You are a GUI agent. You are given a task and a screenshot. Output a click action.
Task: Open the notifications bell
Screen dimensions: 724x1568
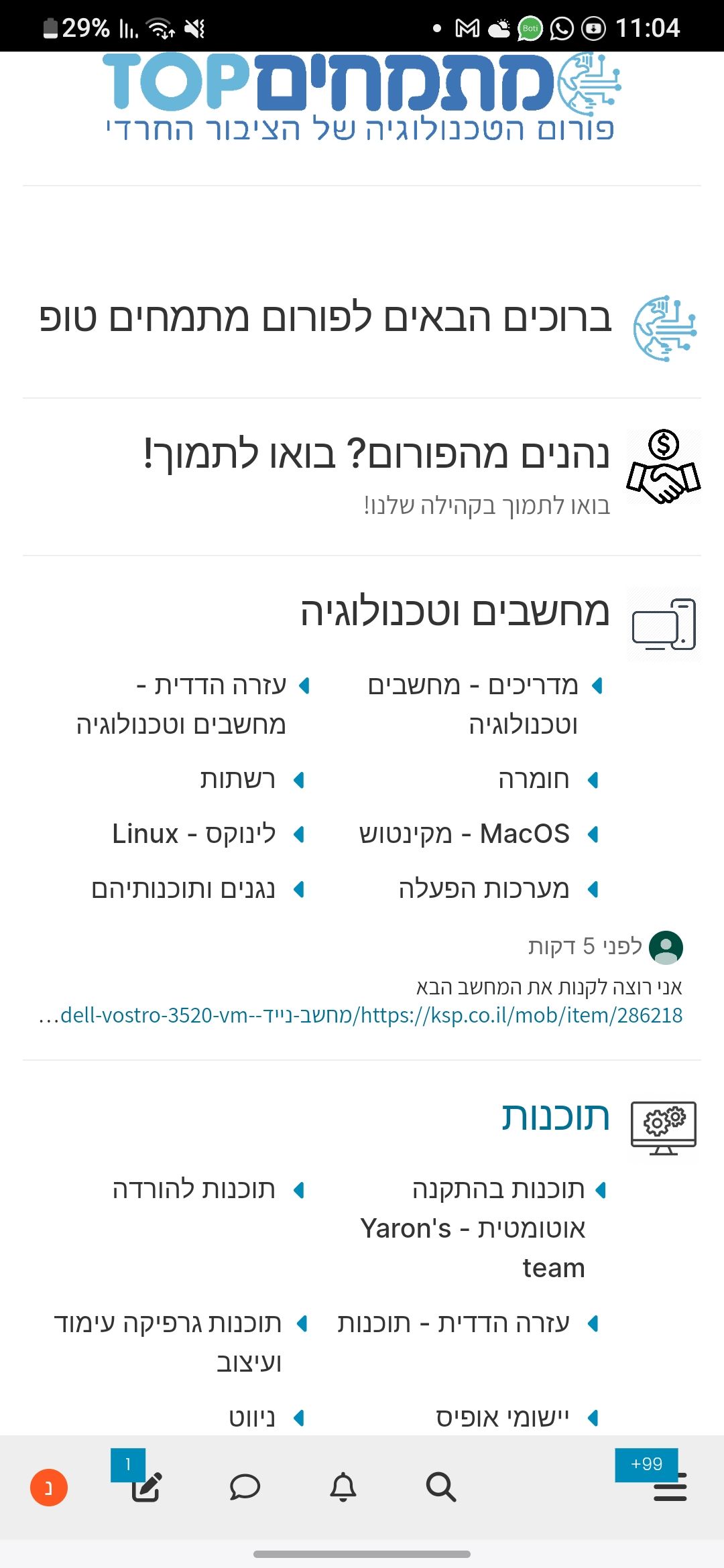point(343,1487)
